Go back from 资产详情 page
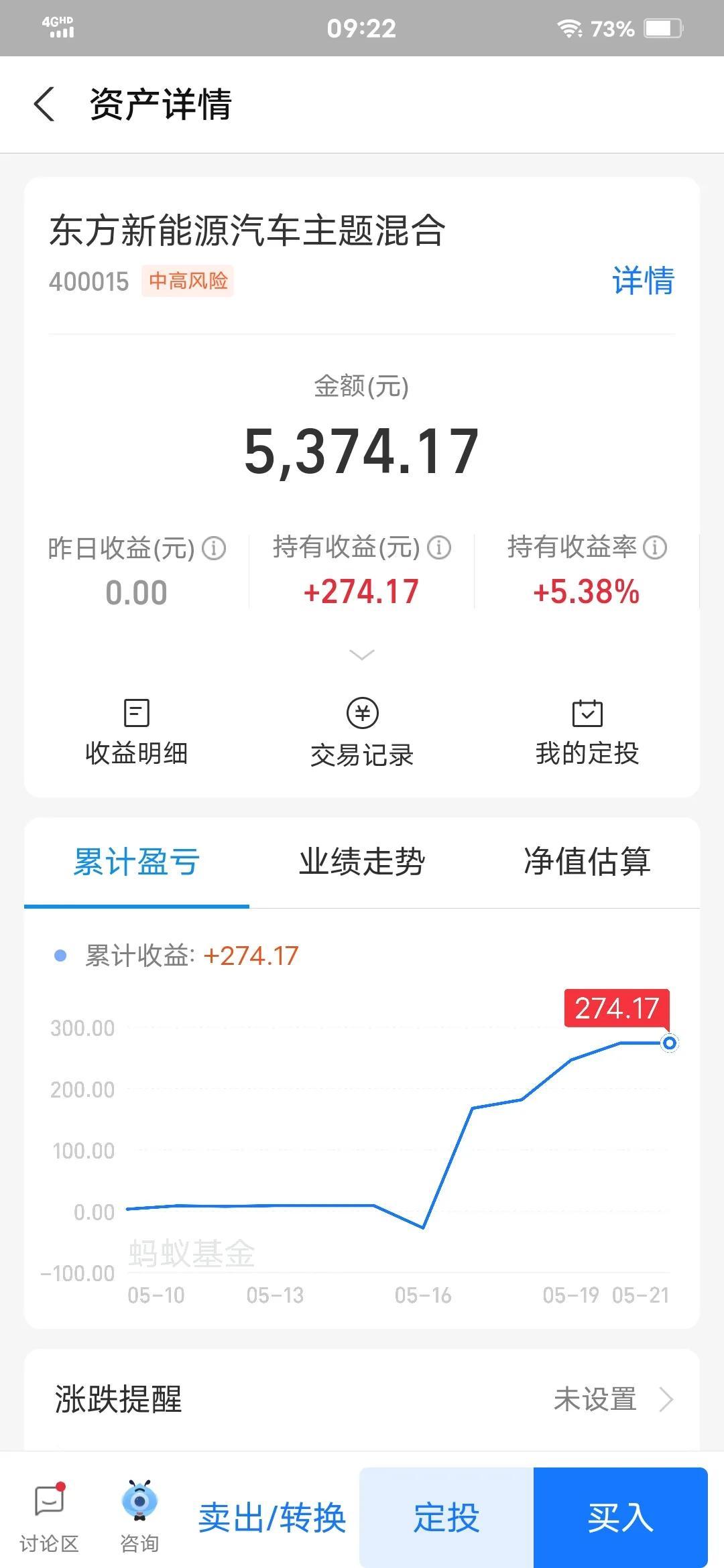The image size is (724, 1568). click(44, 105)
